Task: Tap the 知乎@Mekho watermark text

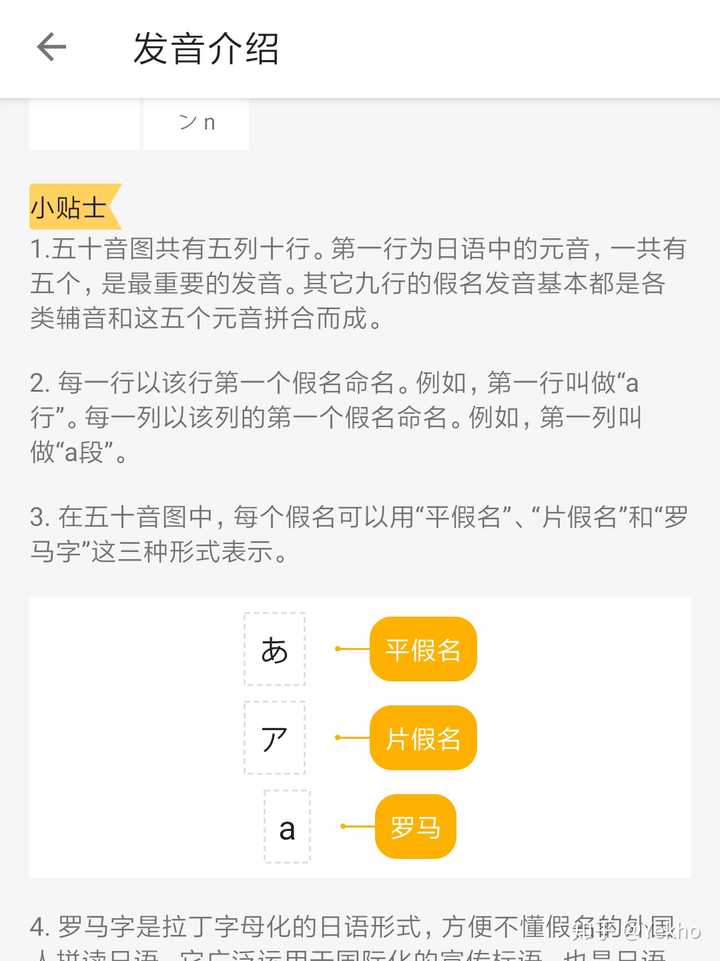Action: click(633, 934)
